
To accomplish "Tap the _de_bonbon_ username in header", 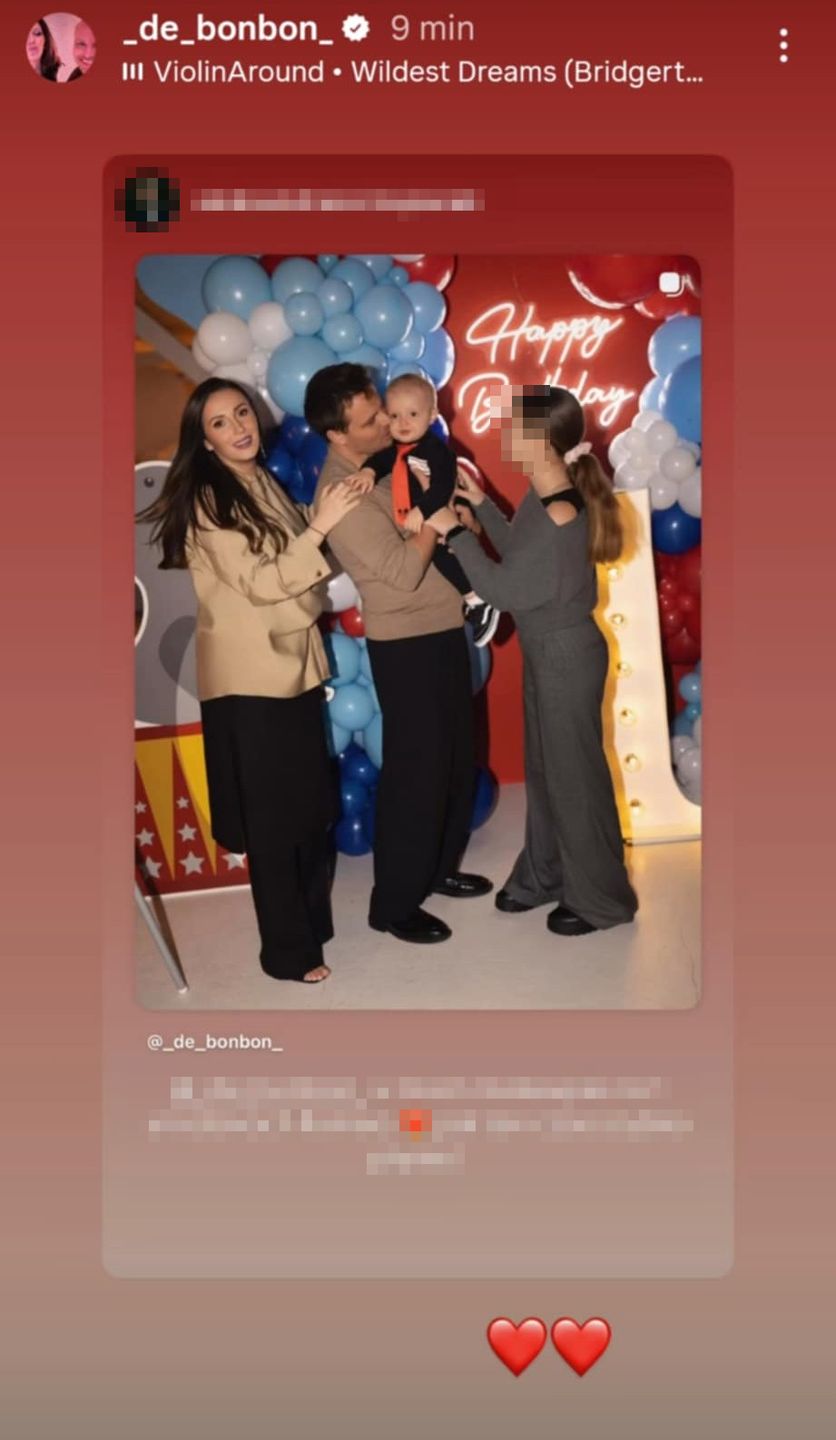I will [x=228, y=29].
